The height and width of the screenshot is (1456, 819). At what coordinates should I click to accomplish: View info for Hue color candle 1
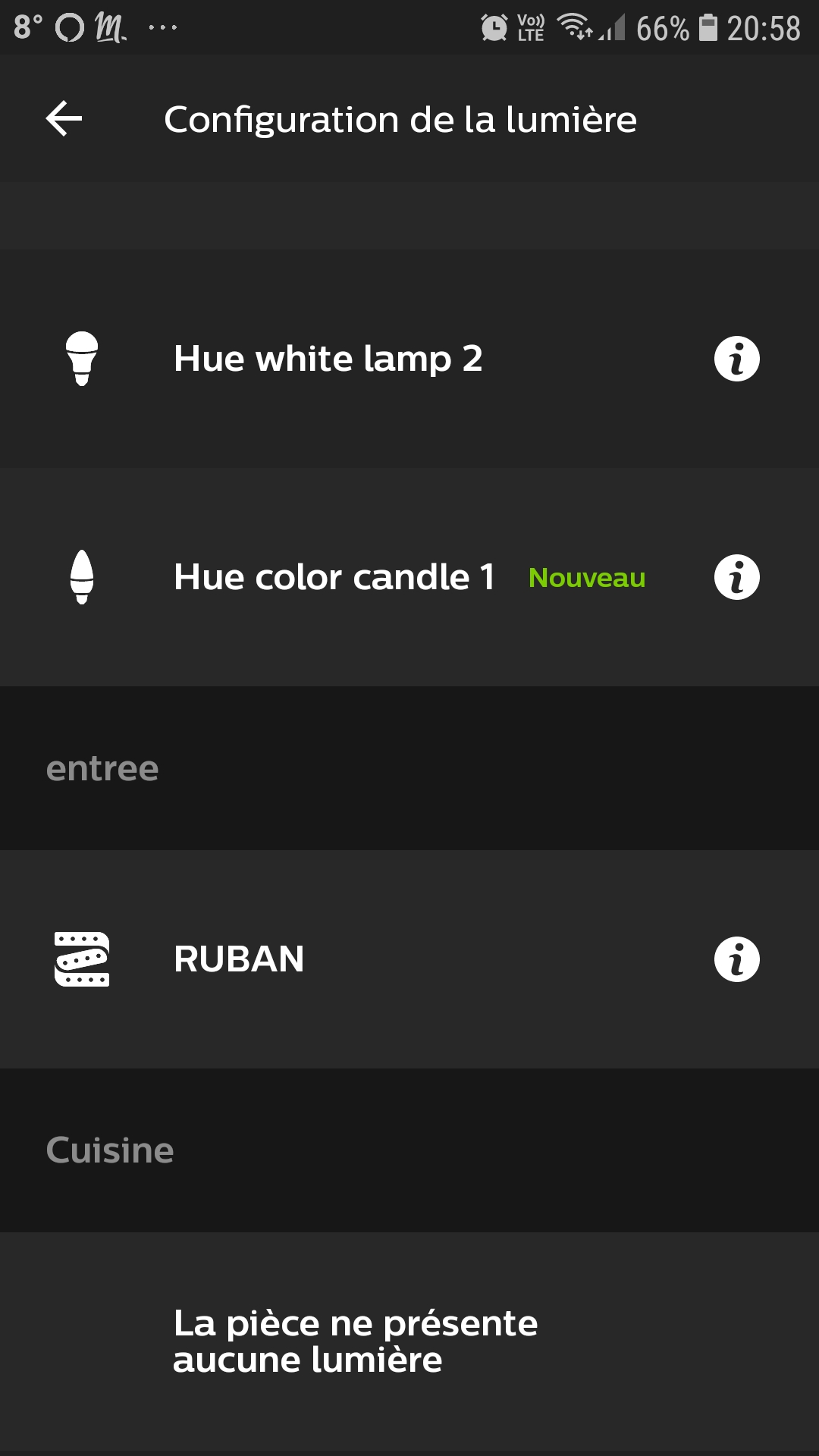click(736, 577)
